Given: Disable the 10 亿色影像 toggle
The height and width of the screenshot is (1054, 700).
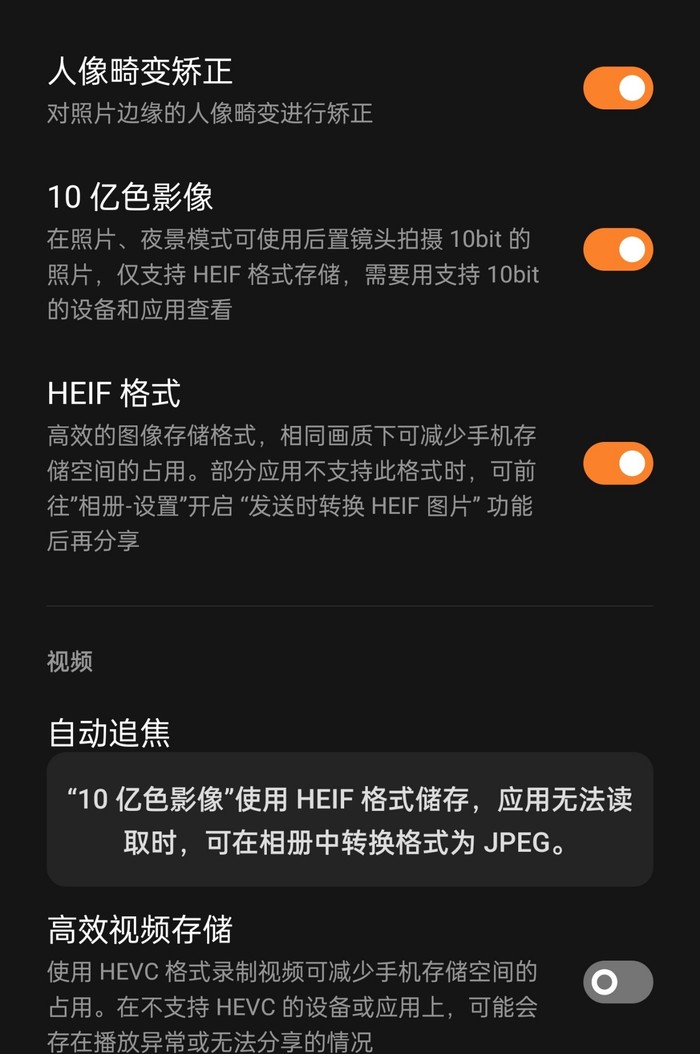Looking at the screenshot, I should [x=618, y=249].
